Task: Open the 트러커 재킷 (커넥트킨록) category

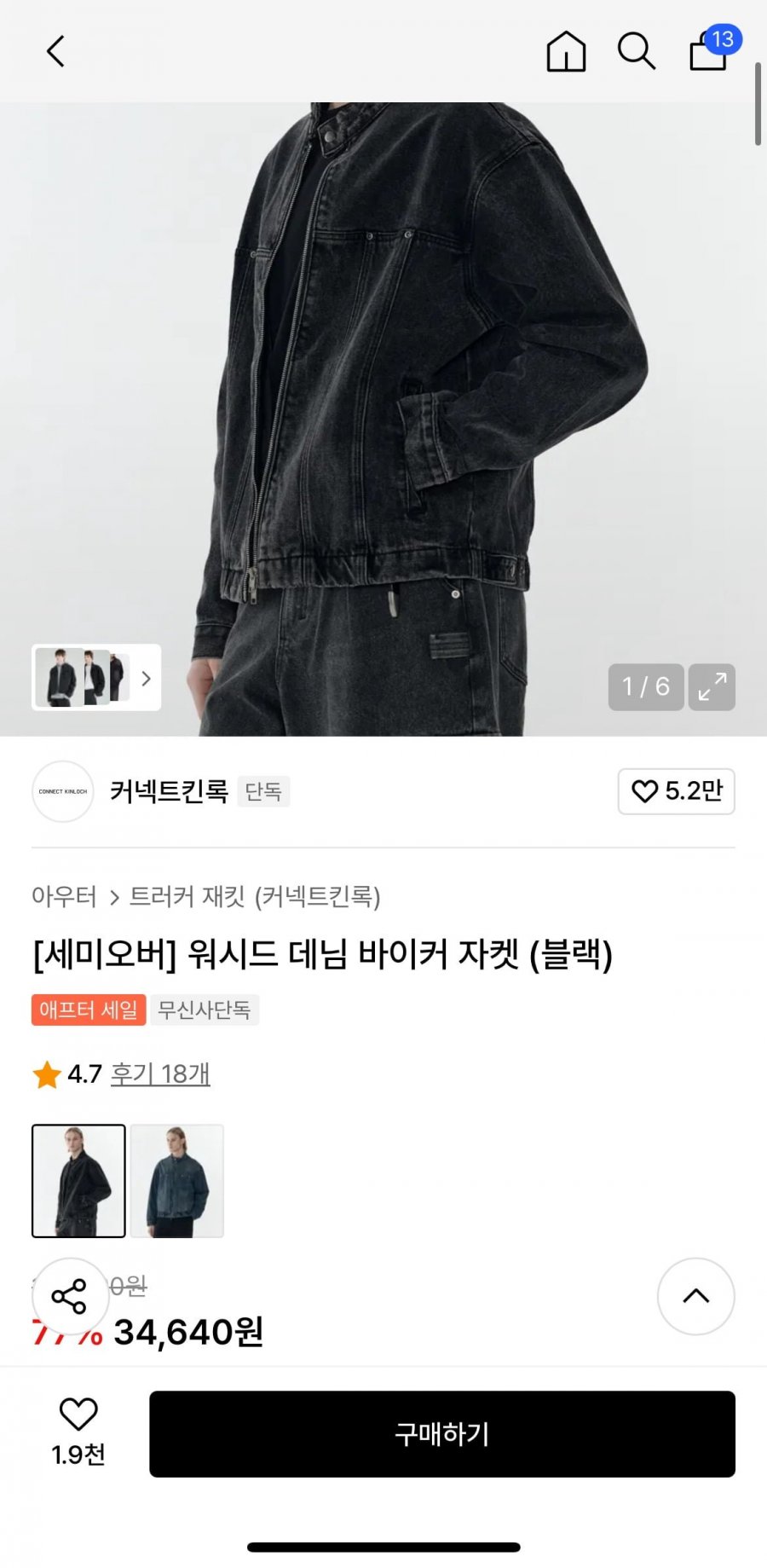Action: 255,896
